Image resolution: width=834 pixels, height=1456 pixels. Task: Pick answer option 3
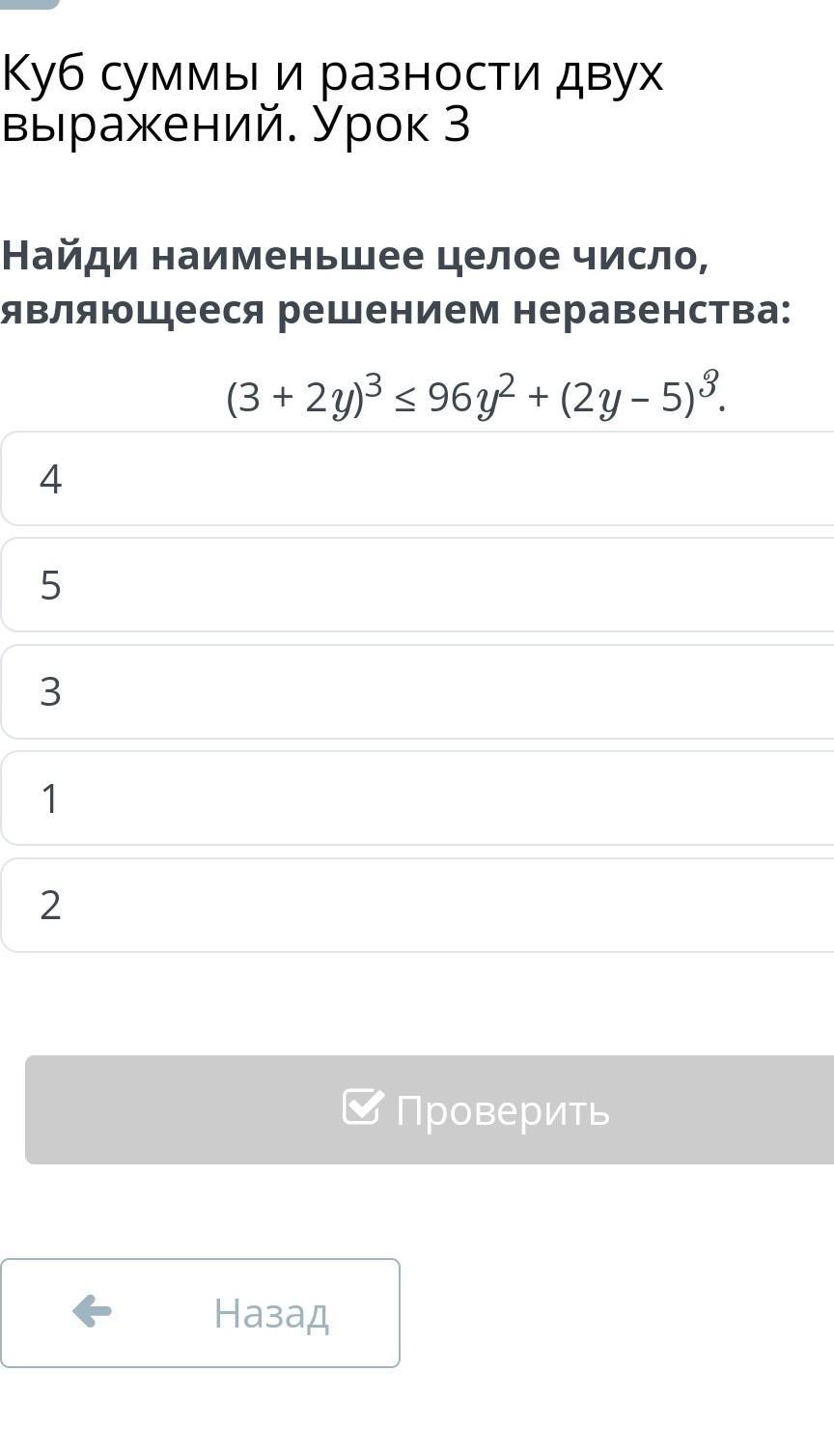pyautogui.click(x=417, y=692)
